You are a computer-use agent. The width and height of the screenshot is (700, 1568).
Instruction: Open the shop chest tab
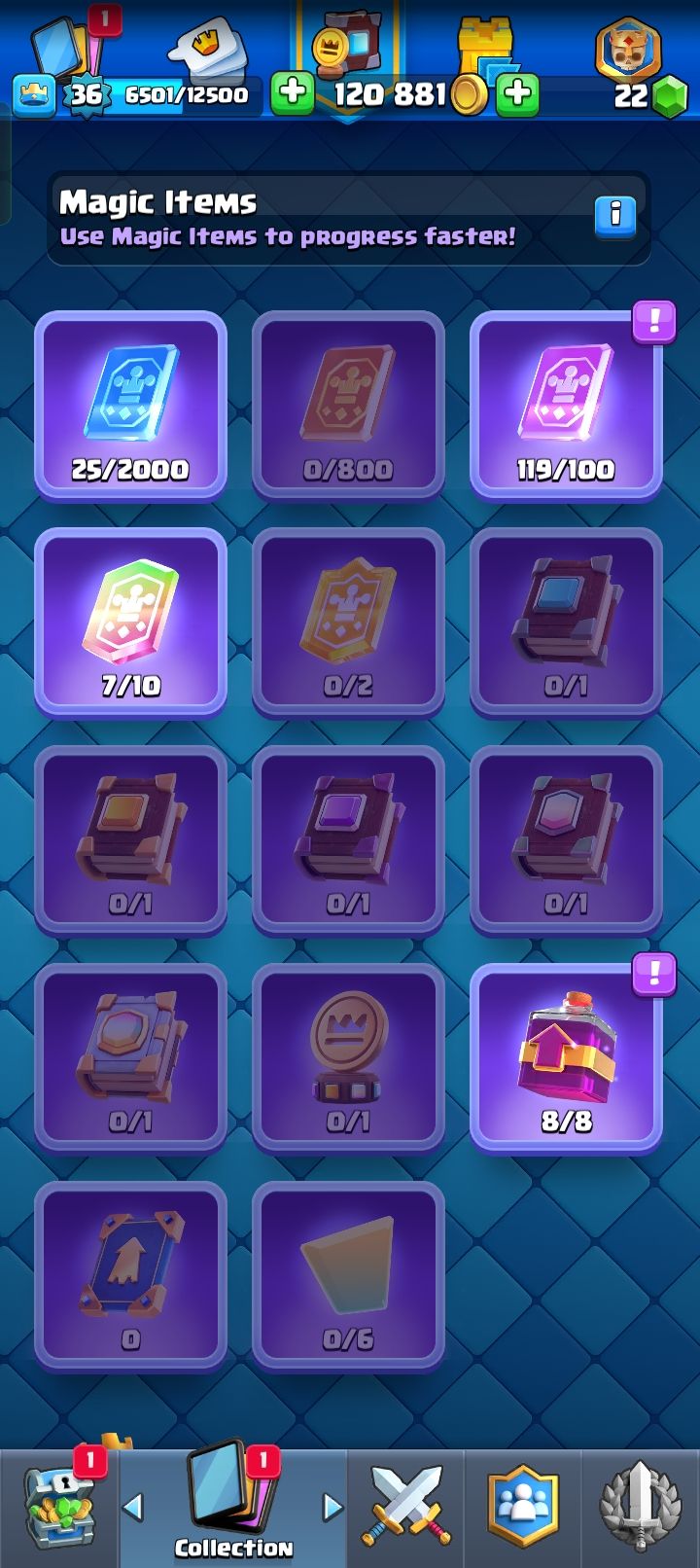point(60,1508)
